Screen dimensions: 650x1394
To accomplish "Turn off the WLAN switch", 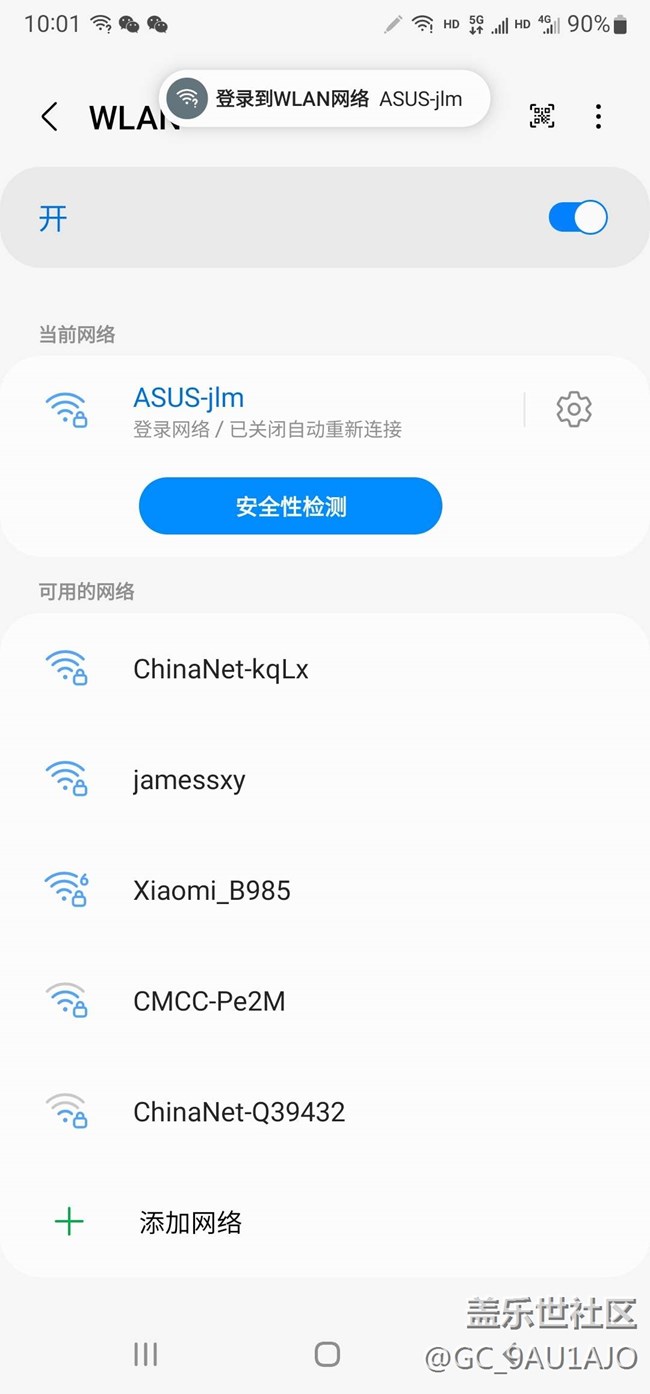I will [578, 217].
